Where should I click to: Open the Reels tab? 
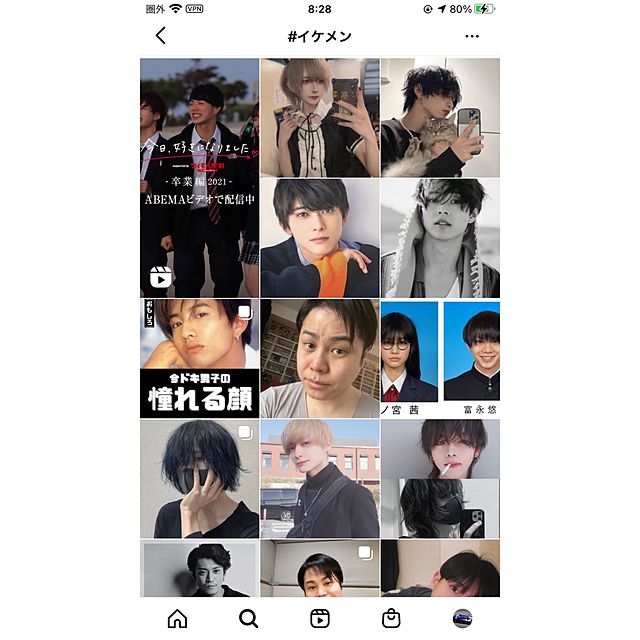(320, 618)
